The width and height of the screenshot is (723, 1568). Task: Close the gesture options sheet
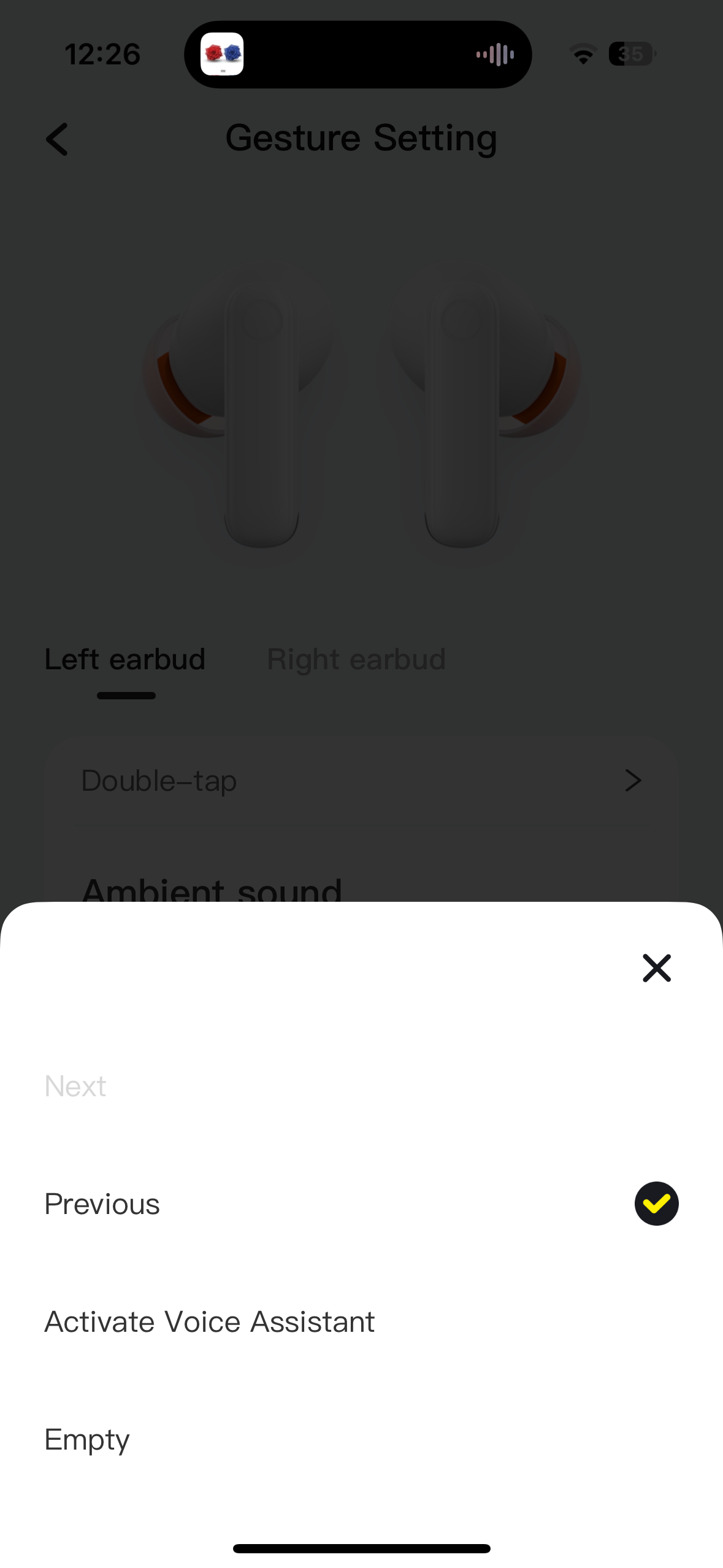pyautogui.click(x=656, y=968)
